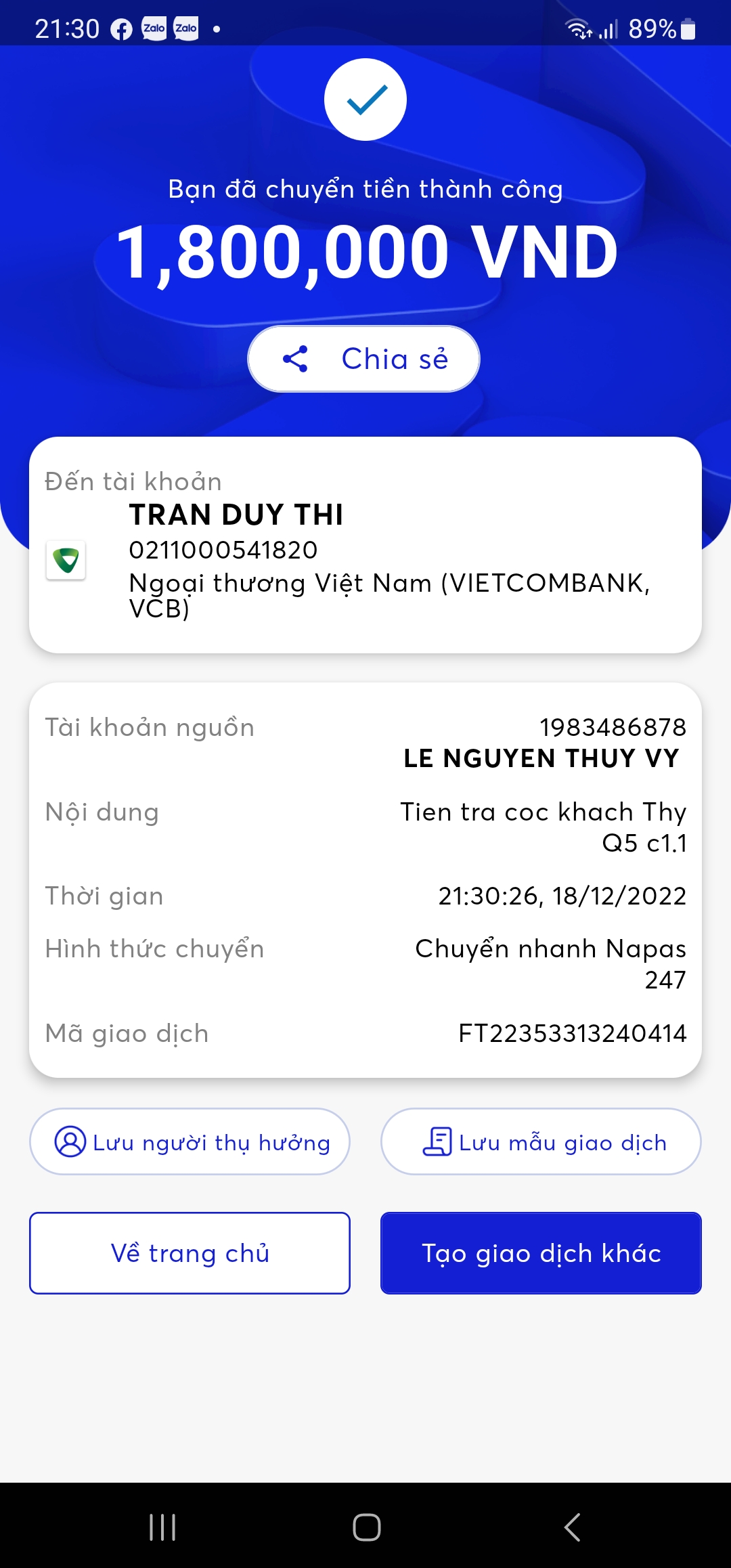This screenshot has height=1568, width=731.
Task: Open the system recent apps view
Action: tap(162, 1527)
